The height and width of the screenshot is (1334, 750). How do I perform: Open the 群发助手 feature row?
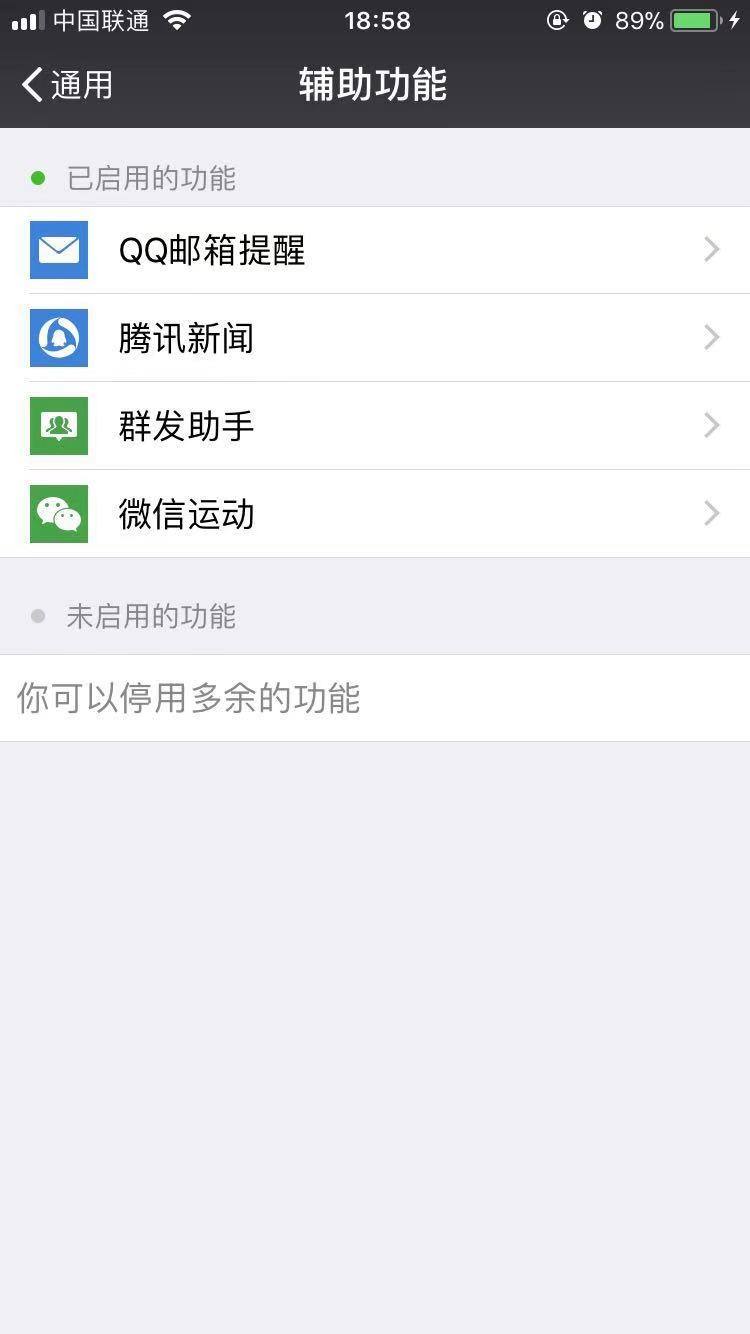click(x=375, y=425)
